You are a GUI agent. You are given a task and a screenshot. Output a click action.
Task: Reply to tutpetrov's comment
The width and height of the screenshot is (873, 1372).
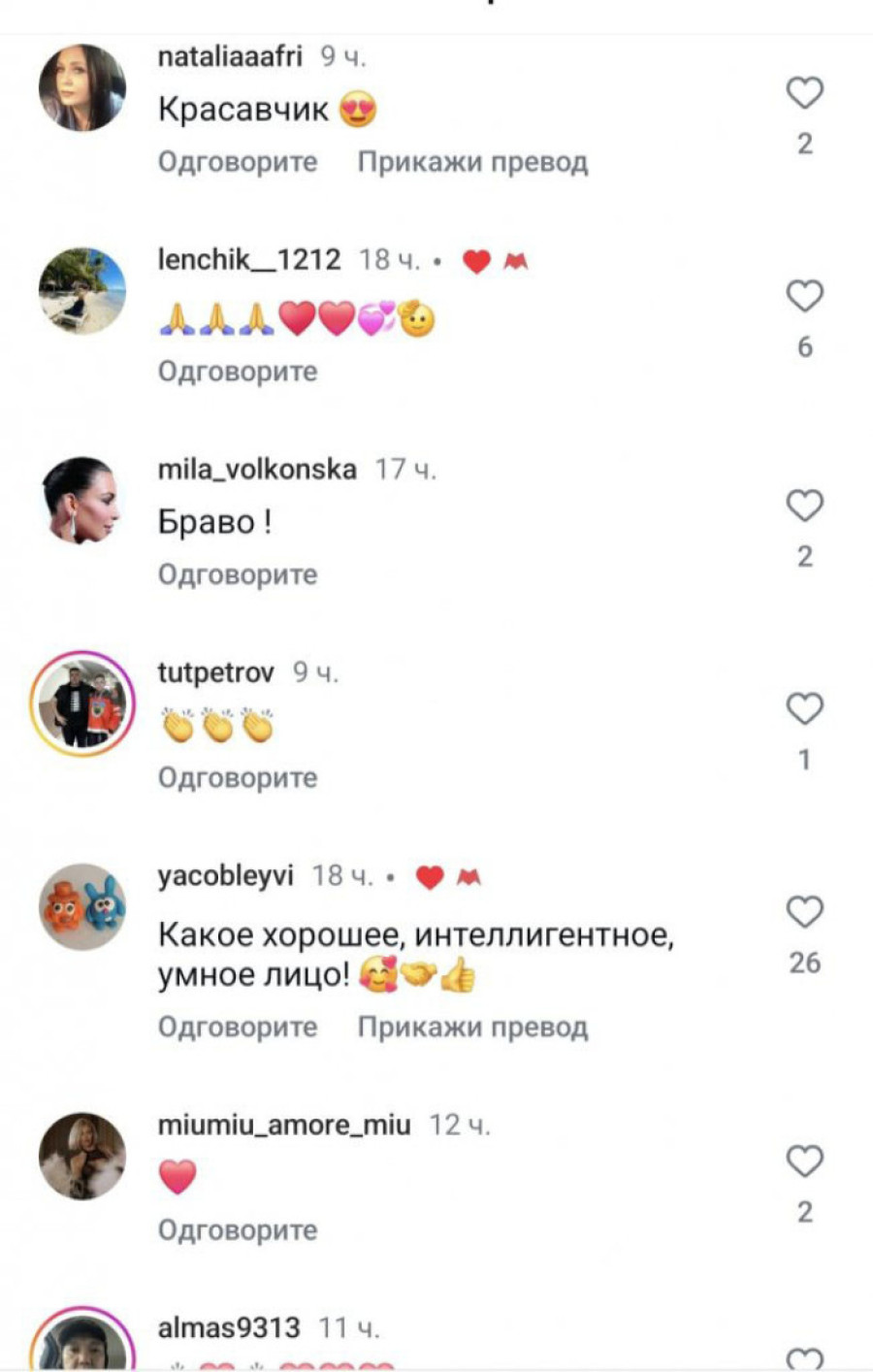238,777
